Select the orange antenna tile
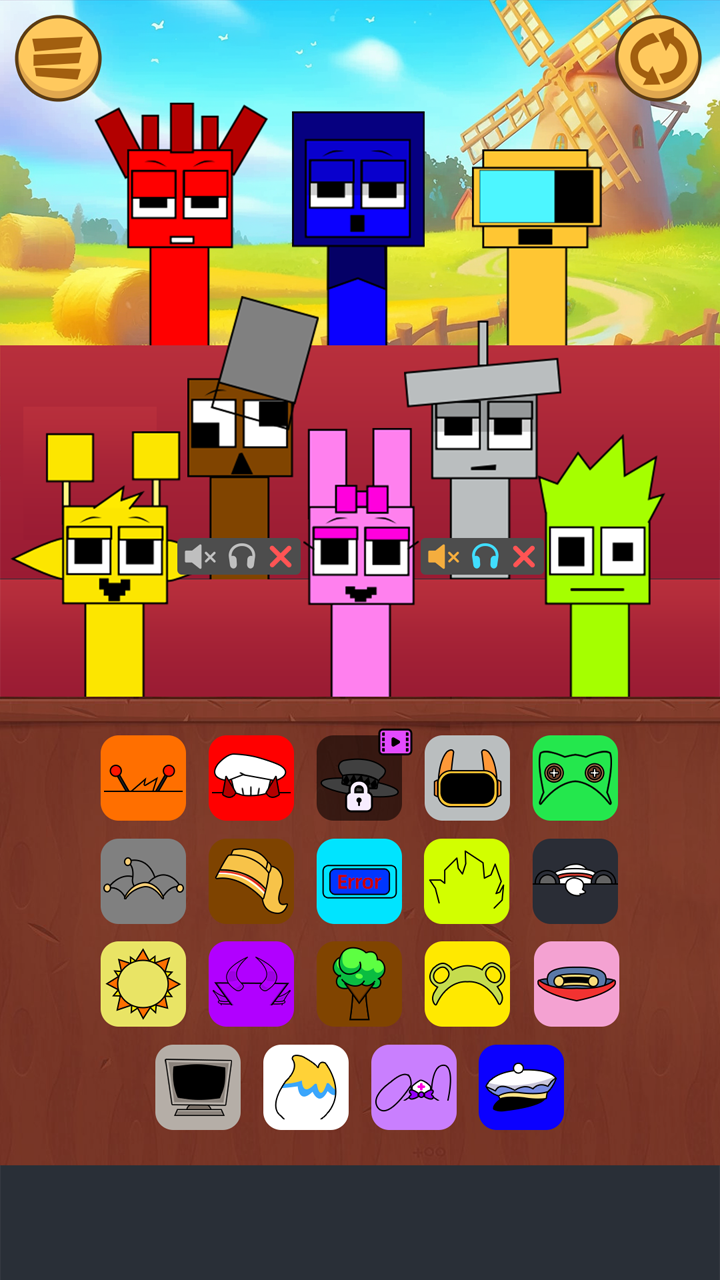Screen dimensions: 720x1280 [143, 778]
